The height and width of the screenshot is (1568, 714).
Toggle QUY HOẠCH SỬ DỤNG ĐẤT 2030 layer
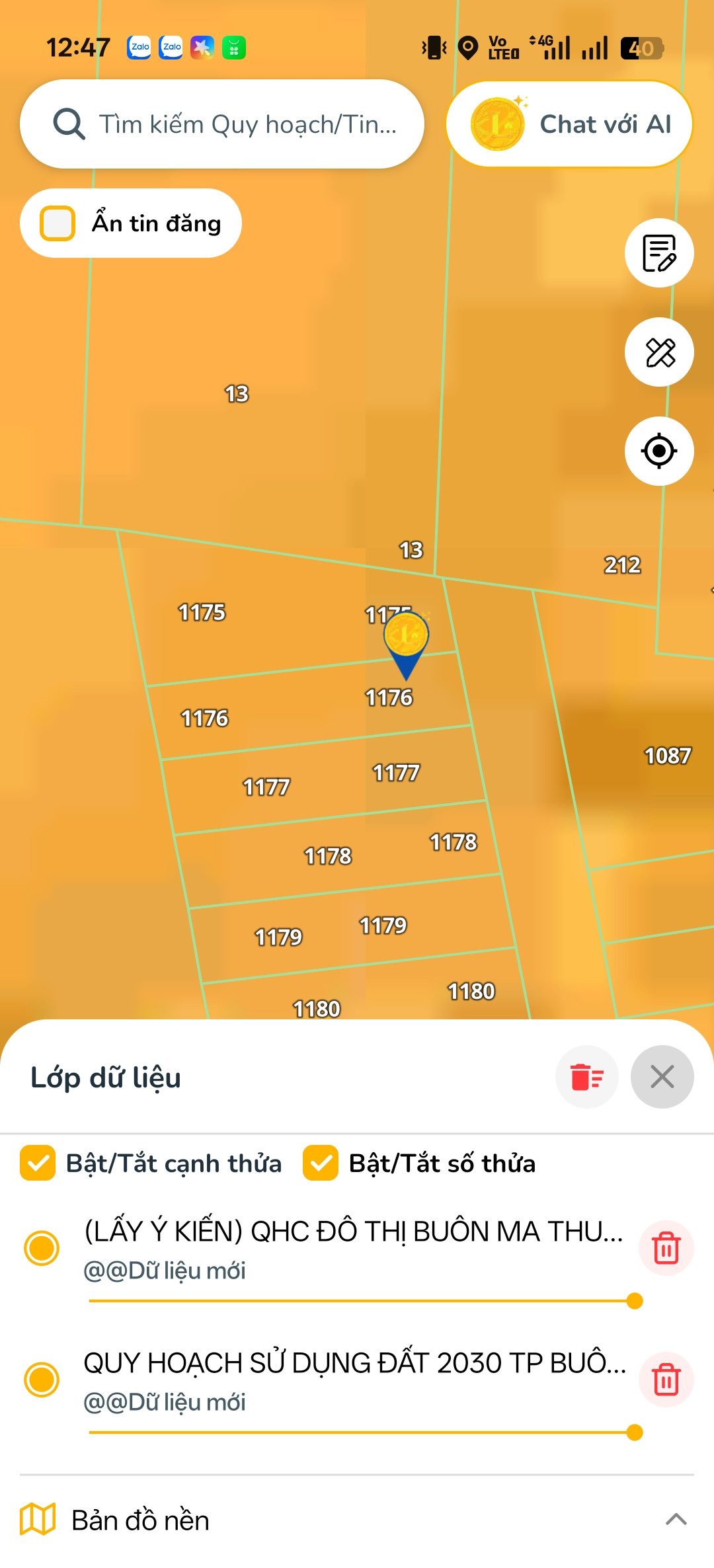click(x=42, y=1380)
